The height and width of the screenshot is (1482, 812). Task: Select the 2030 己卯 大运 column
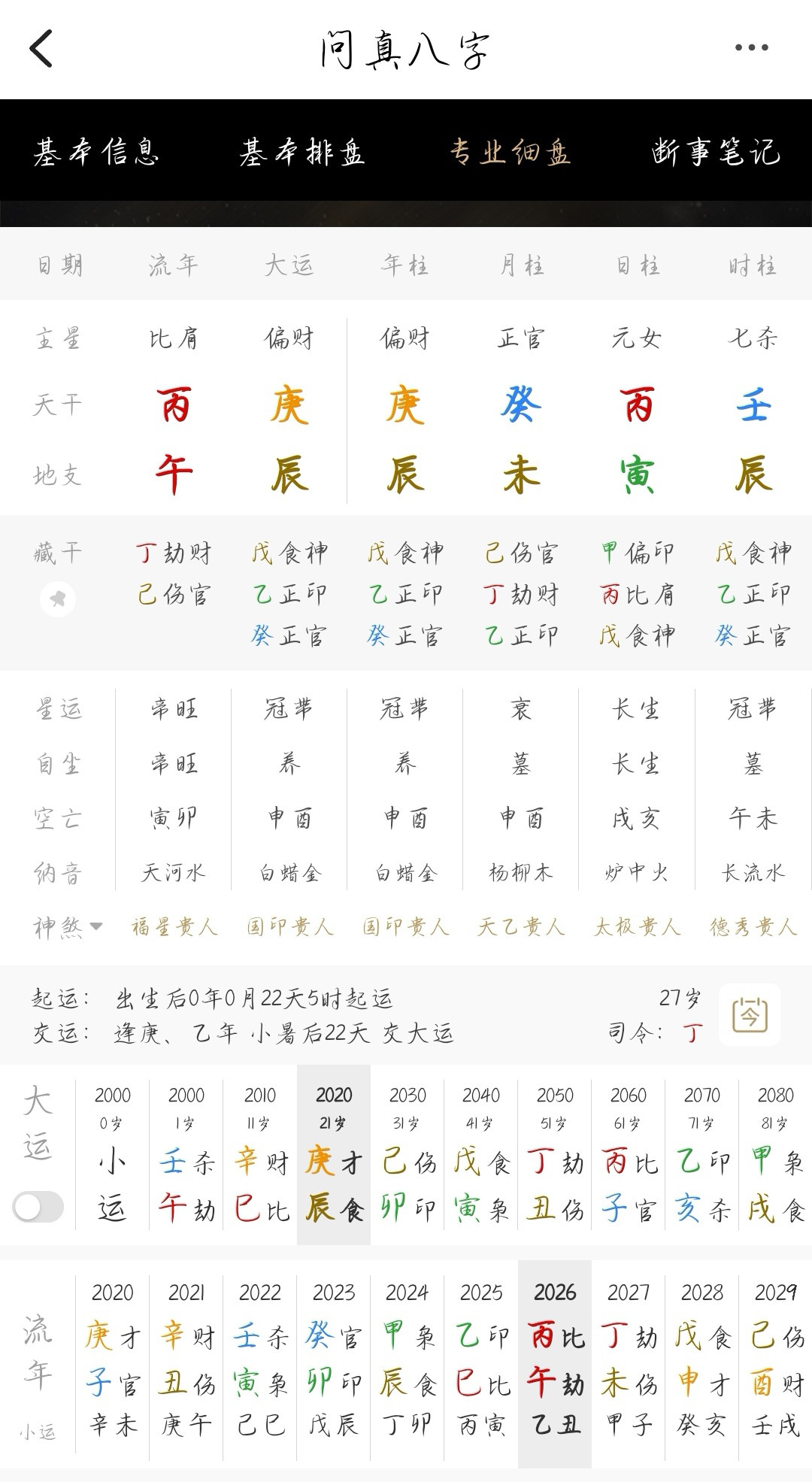click(x=408, y=1155)
